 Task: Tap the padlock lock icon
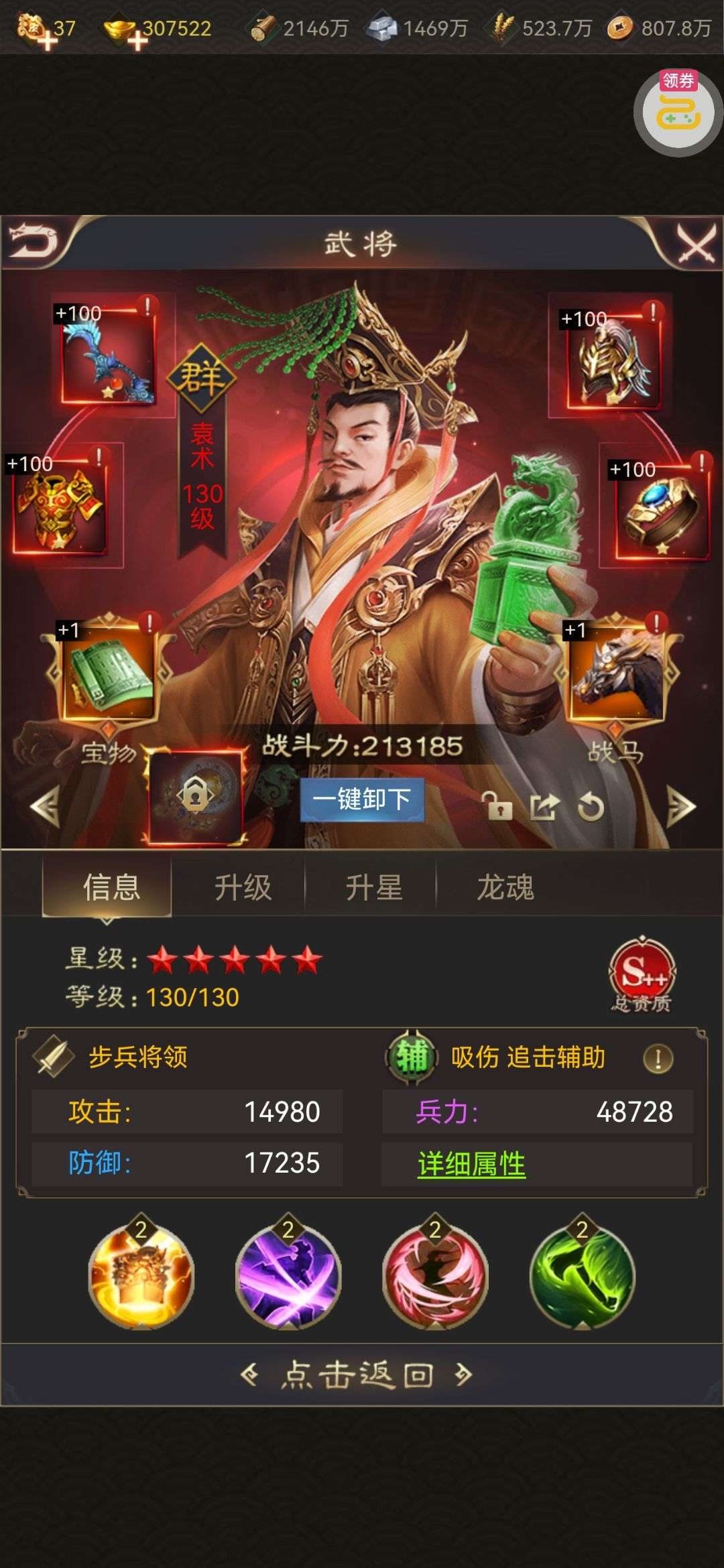499,807
